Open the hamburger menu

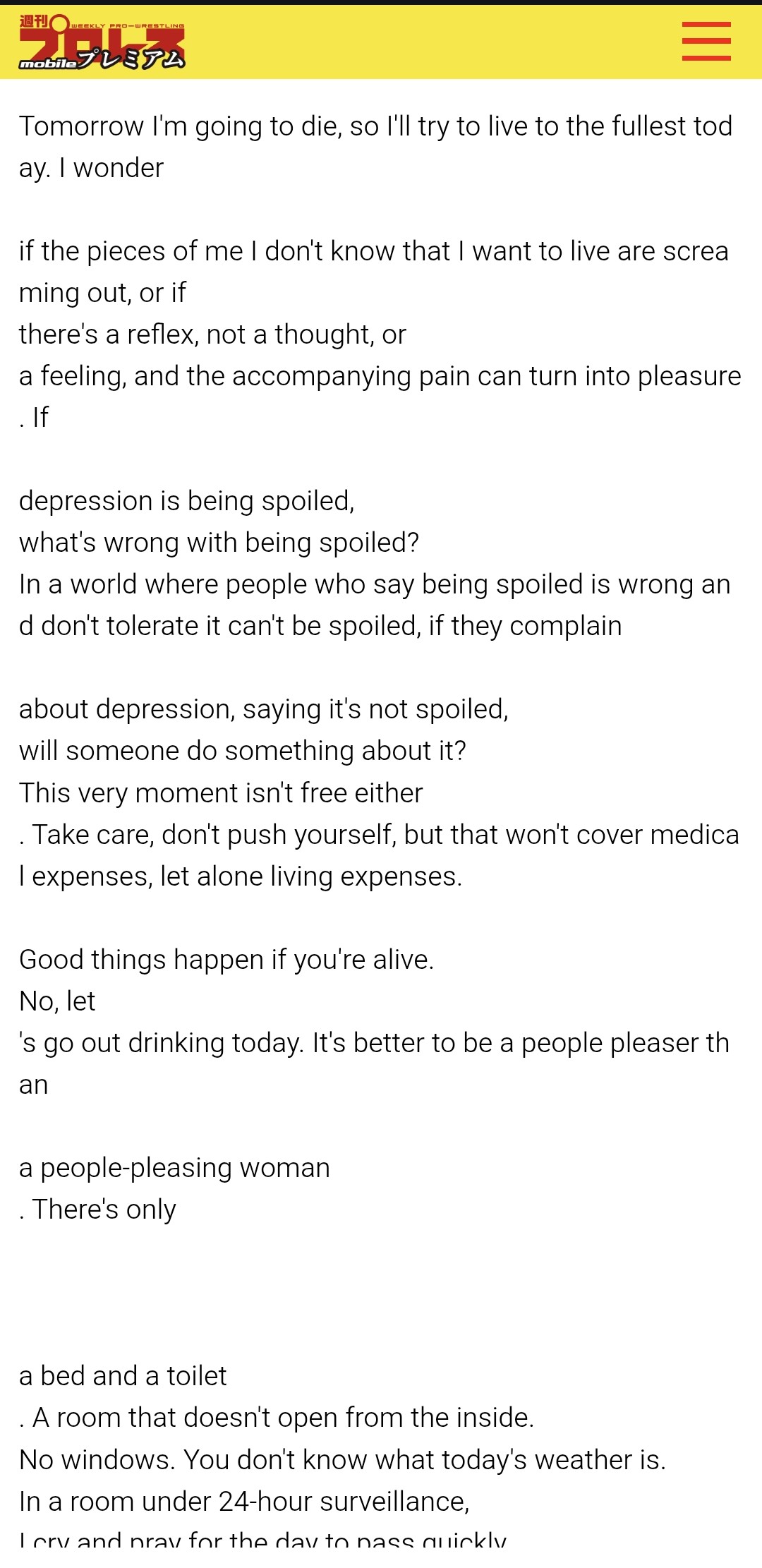click(706, 41)
